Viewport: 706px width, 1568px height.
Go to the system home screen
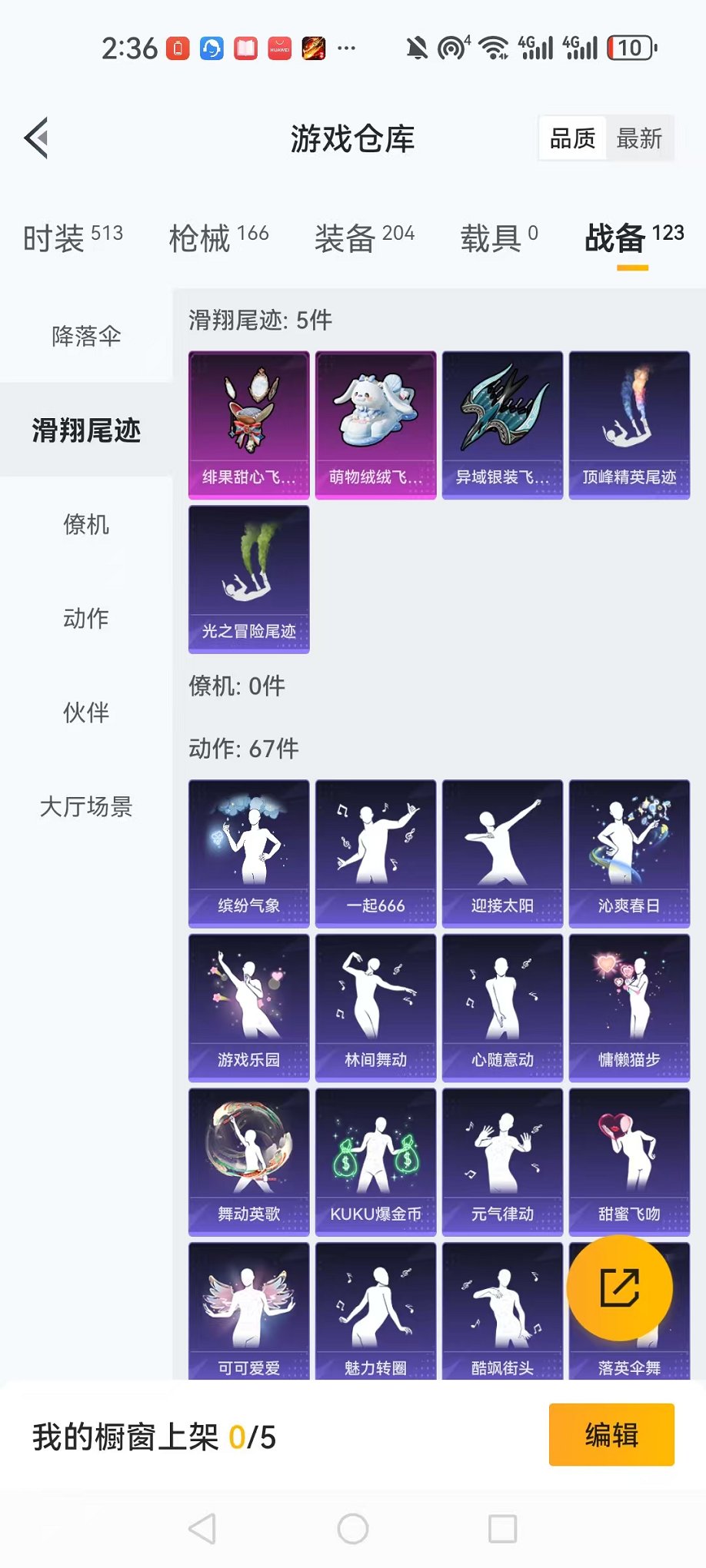(353, 1529)
